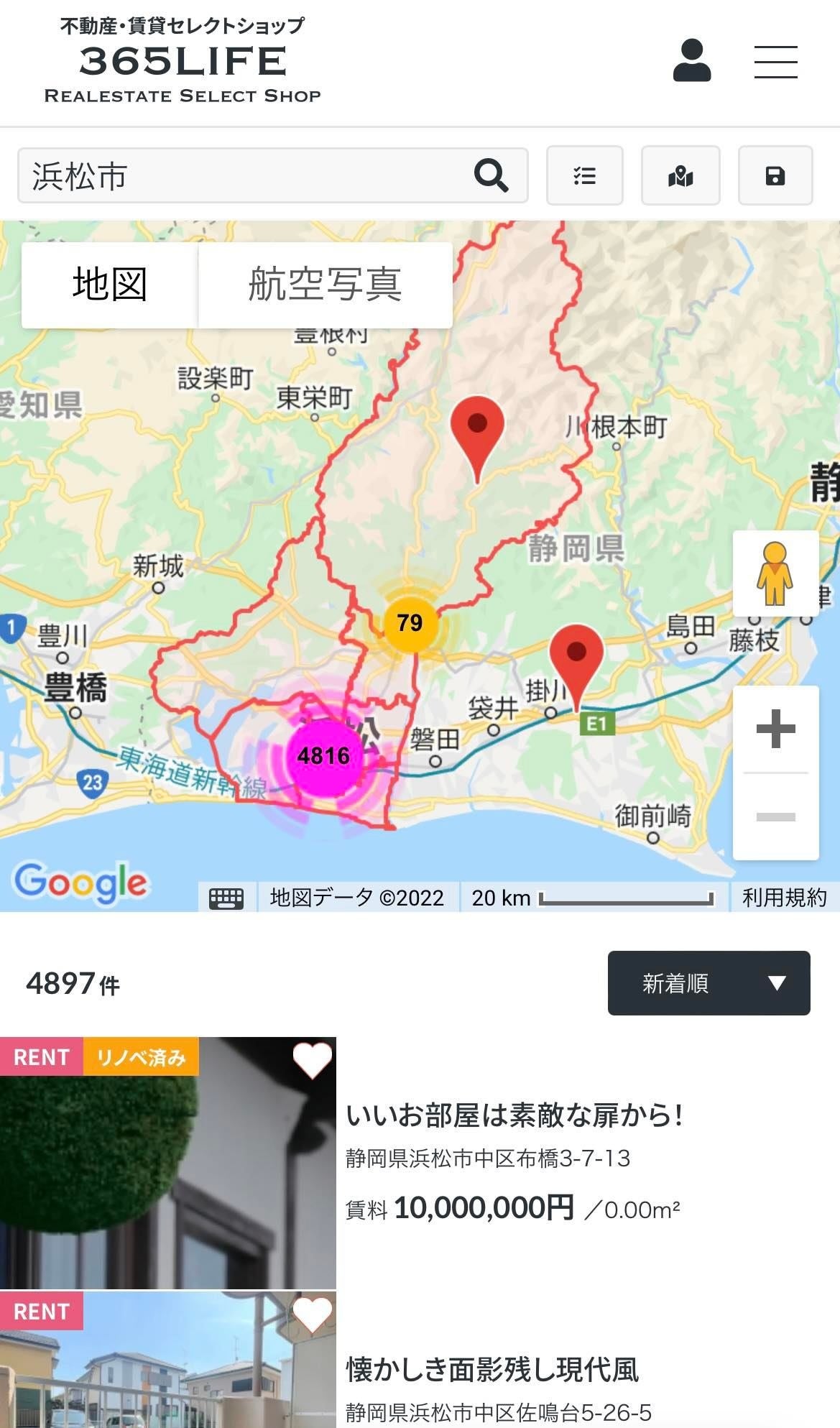The width and height of the screenshot is (840, 1428).
Task: Click the search magnifier icon
Action: click(x=491, y=175)
